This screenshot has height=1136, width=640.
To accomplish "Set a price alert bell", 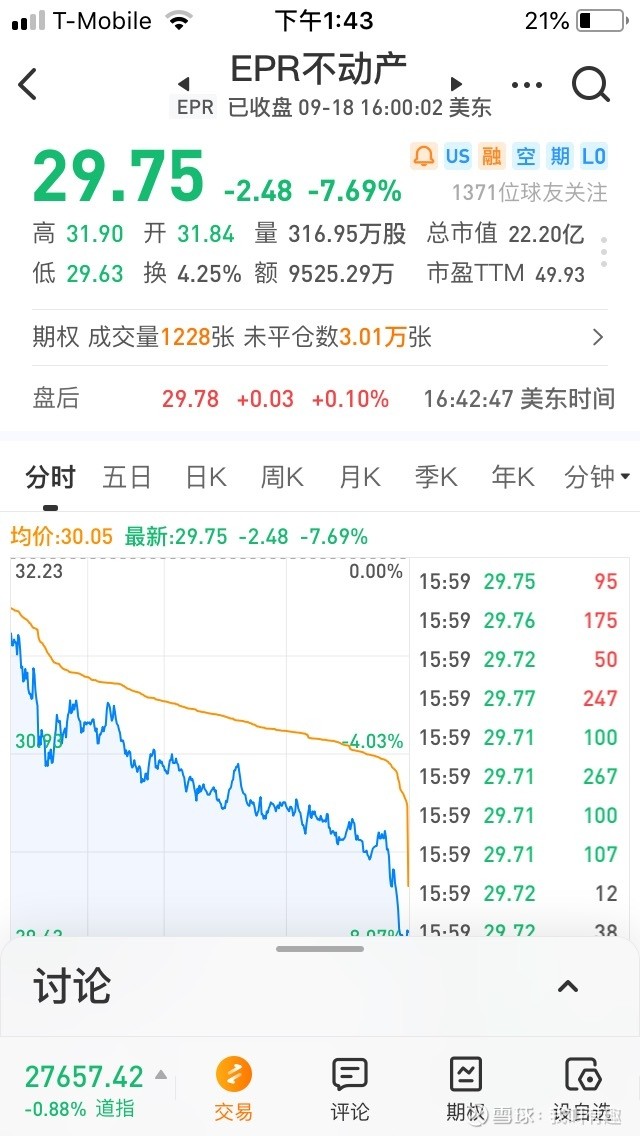I will [423, 156].
